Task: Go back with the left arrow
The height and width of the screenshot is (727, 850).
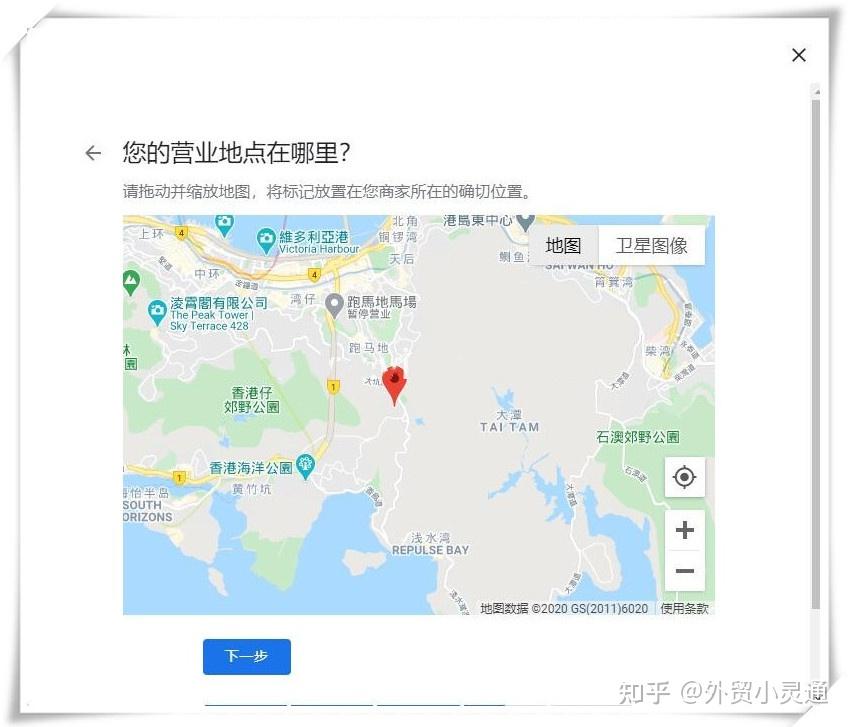Action: click(x=93, y=153)
